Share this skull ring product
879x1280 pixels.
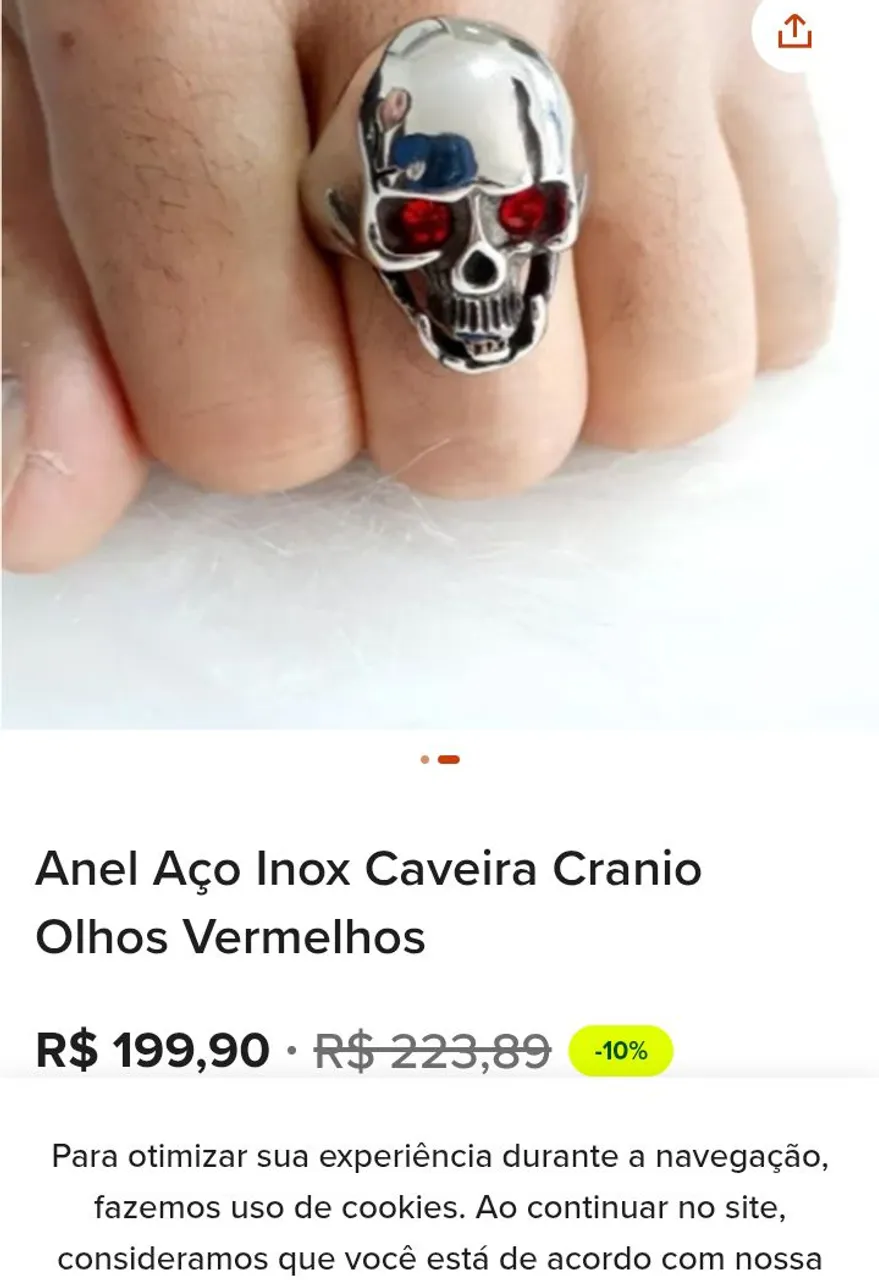click(x=794, y=32)
